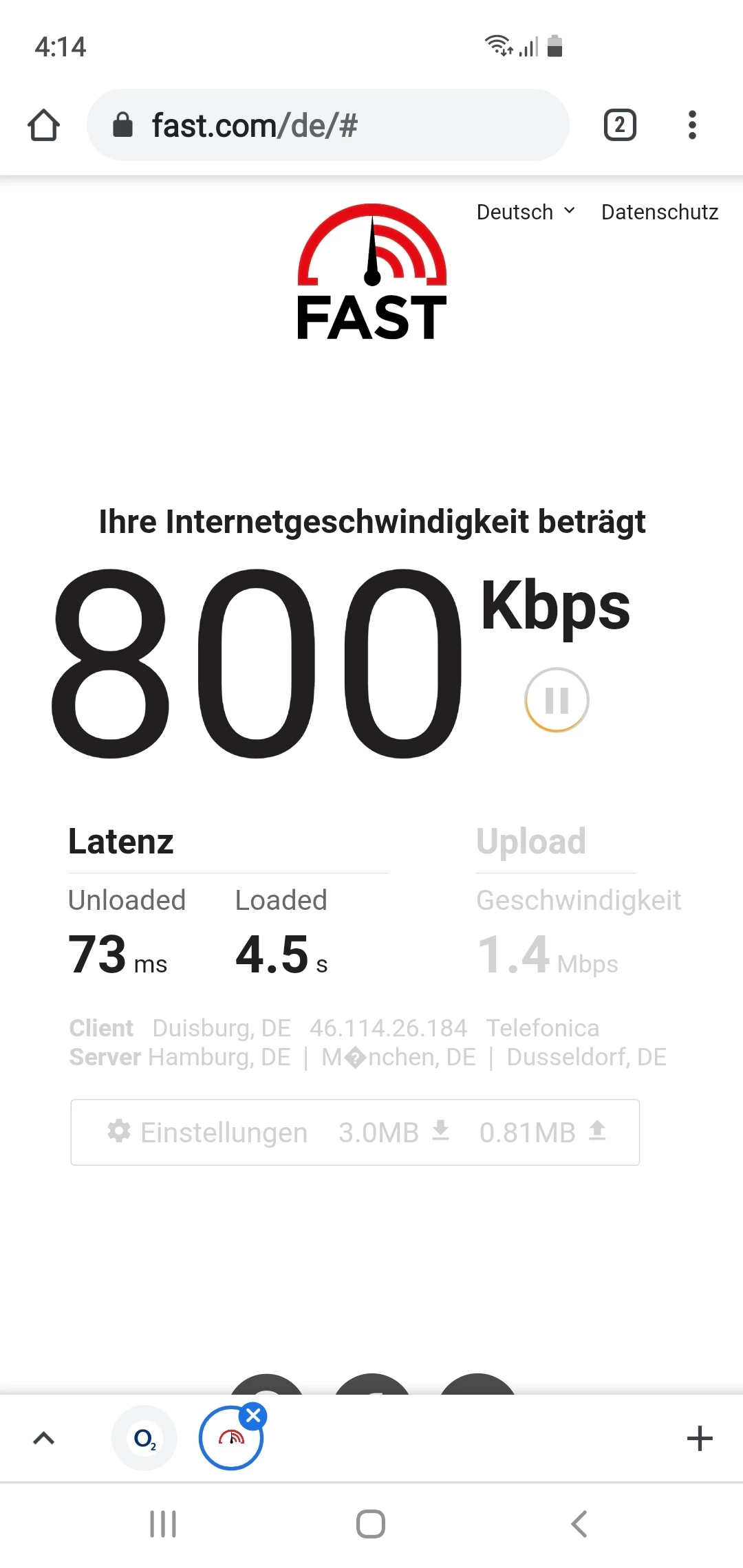Open the browser overflow menu

(x=692, y=125)
